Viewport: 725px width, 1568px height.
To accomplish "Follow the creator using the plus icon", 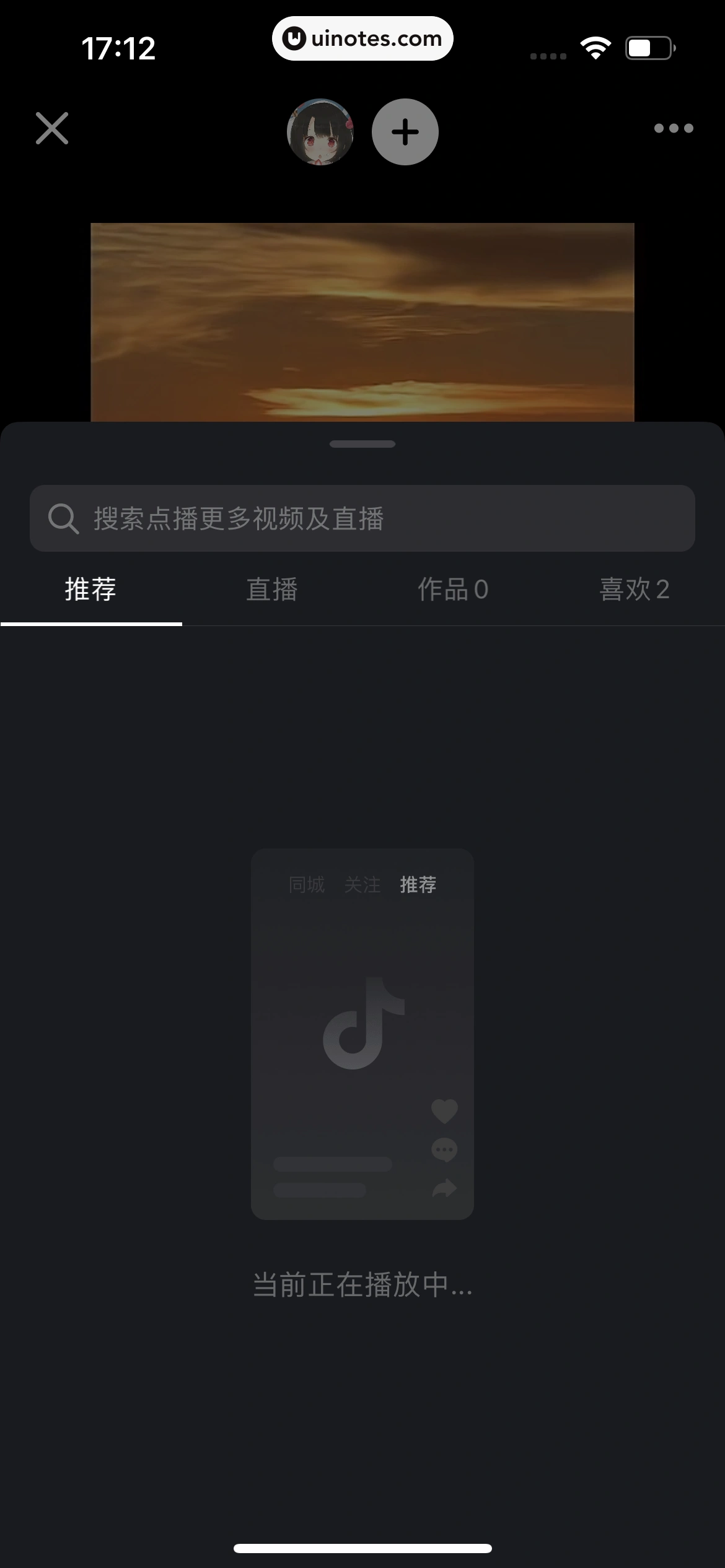I will (x=404, y=131).
